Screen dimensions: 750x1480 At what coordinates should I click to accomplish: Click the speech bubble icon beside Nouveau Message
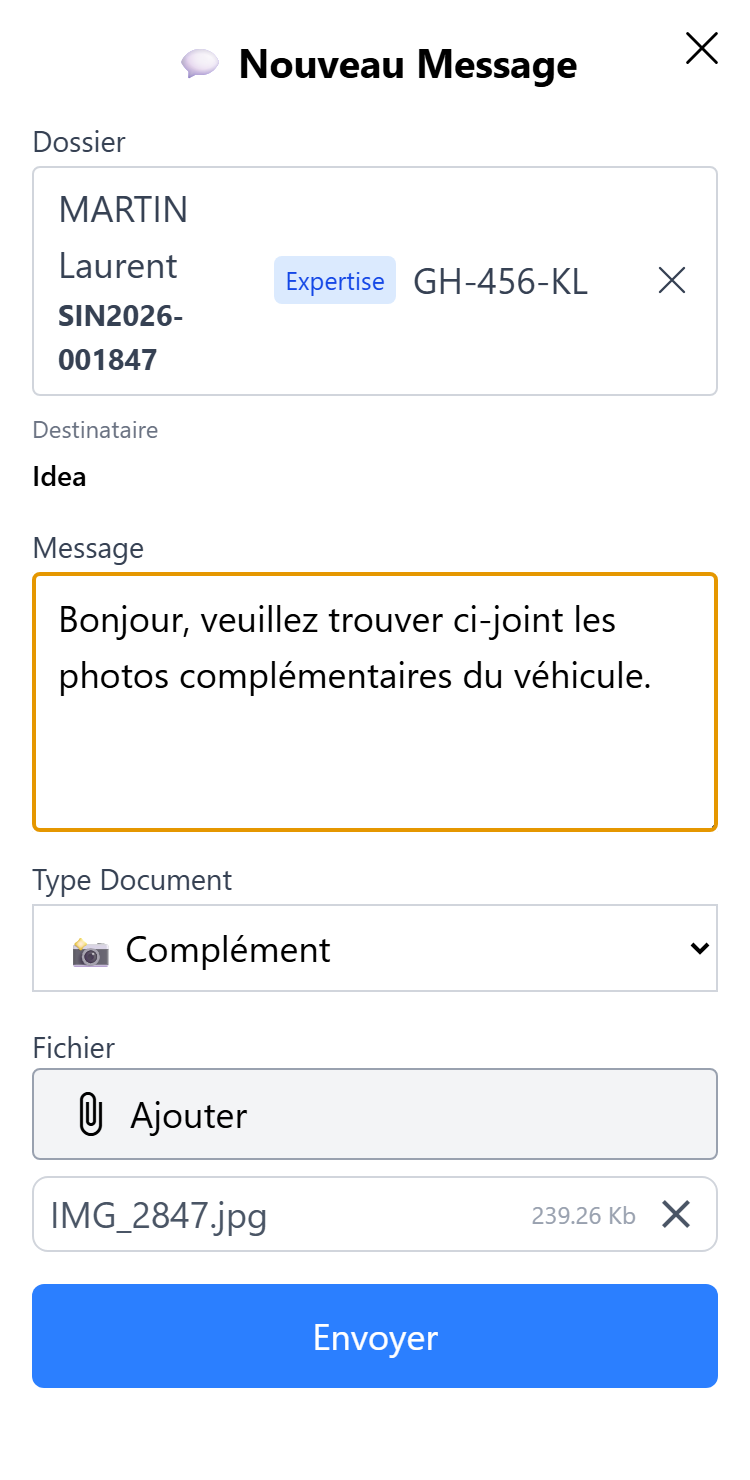click(201, 64)
